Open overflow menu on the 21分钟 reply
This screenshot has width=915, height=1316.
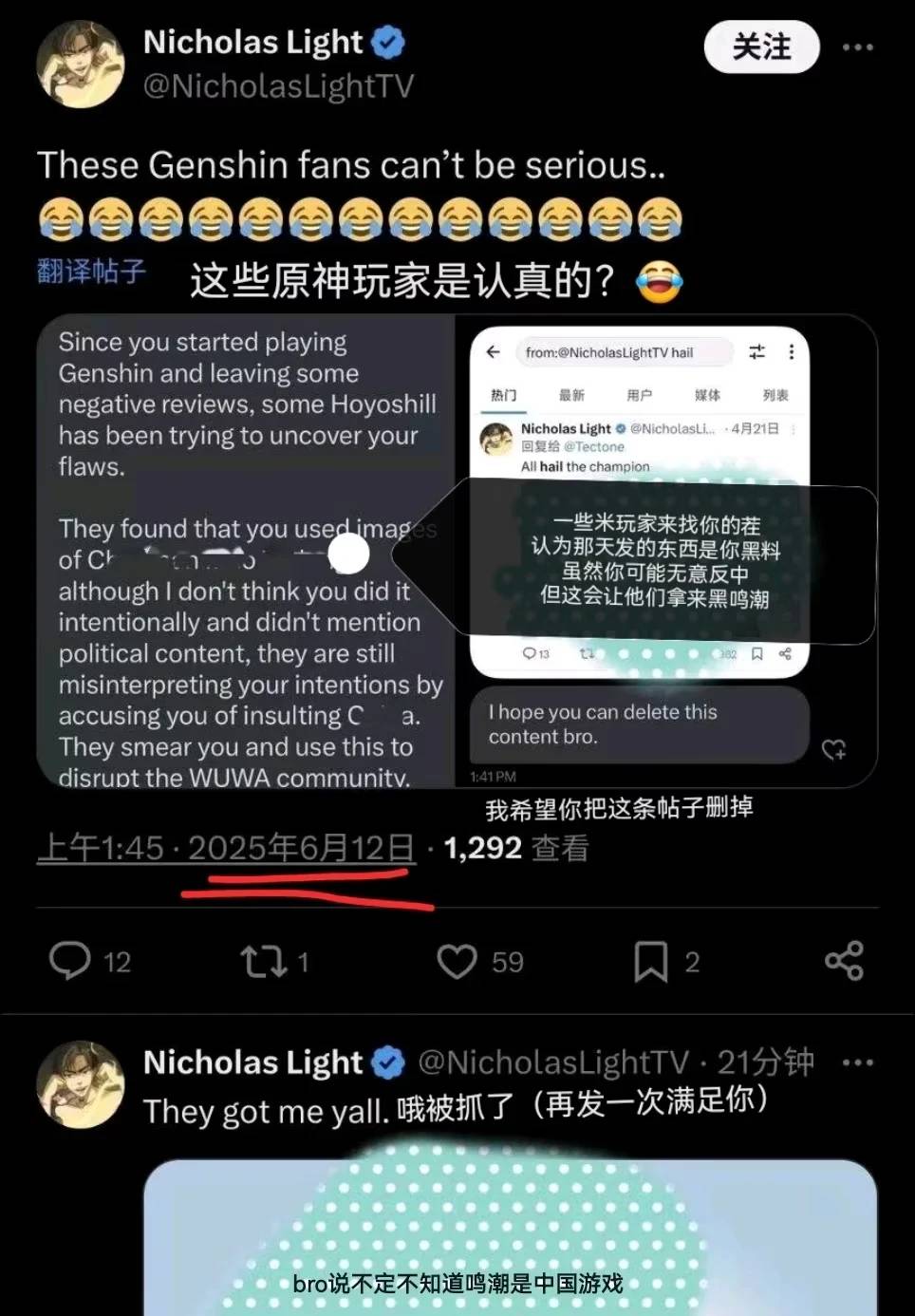coord(857,1062)
